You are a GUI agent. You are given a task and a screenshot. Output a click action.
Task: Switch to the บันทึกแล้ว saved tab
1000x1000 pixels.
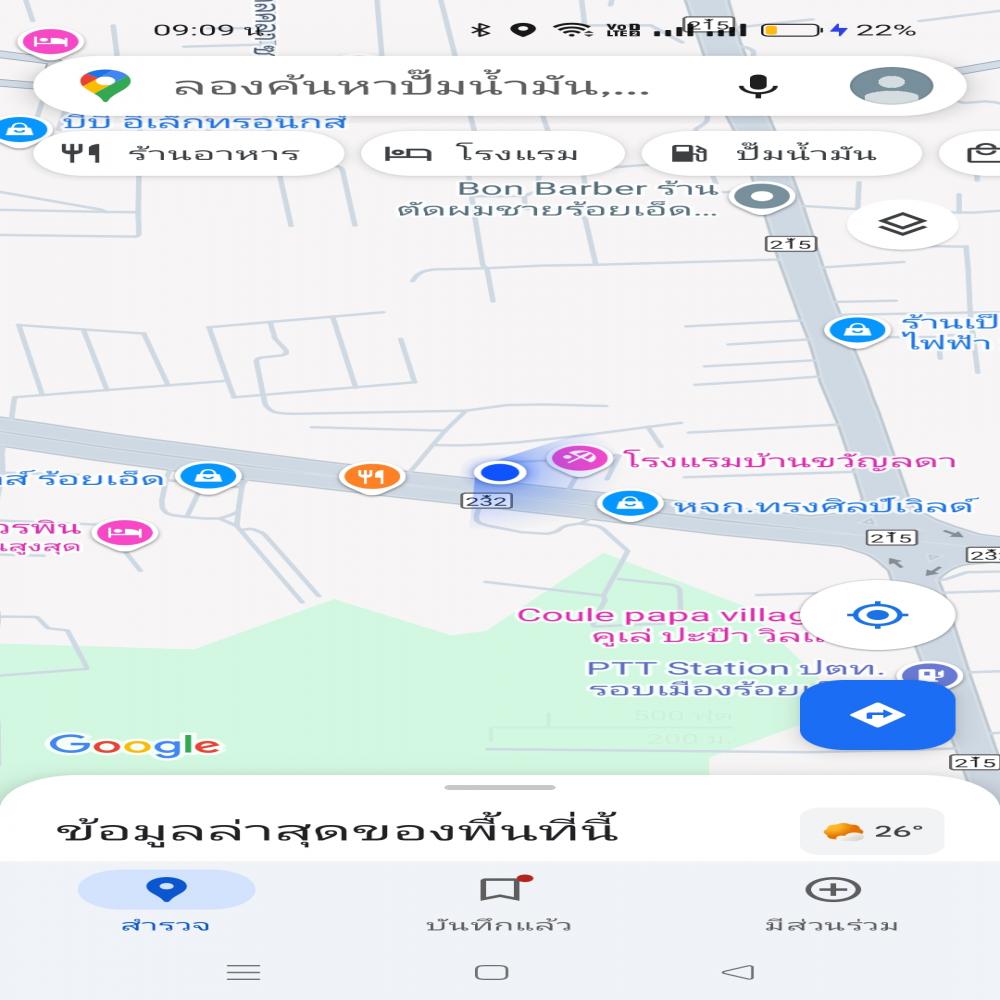tap(499, 902)
